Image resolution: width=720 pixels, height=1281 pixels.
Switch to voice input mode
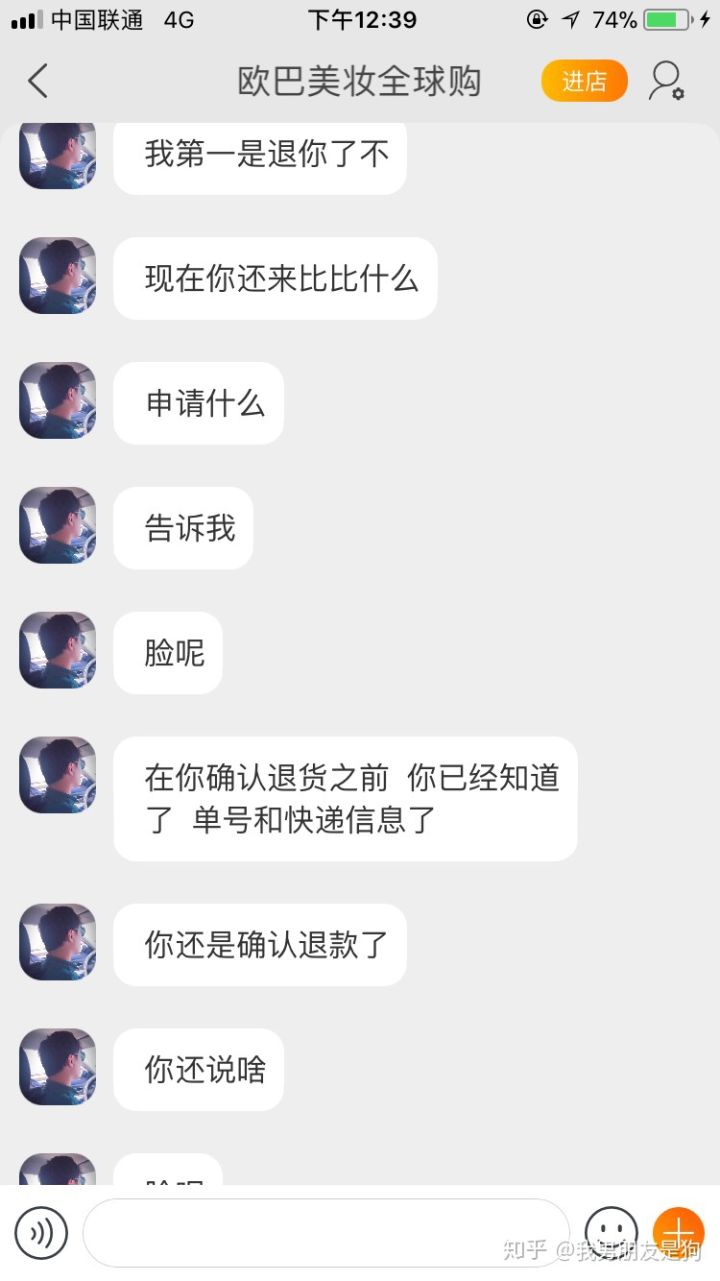coord(41,1232)
